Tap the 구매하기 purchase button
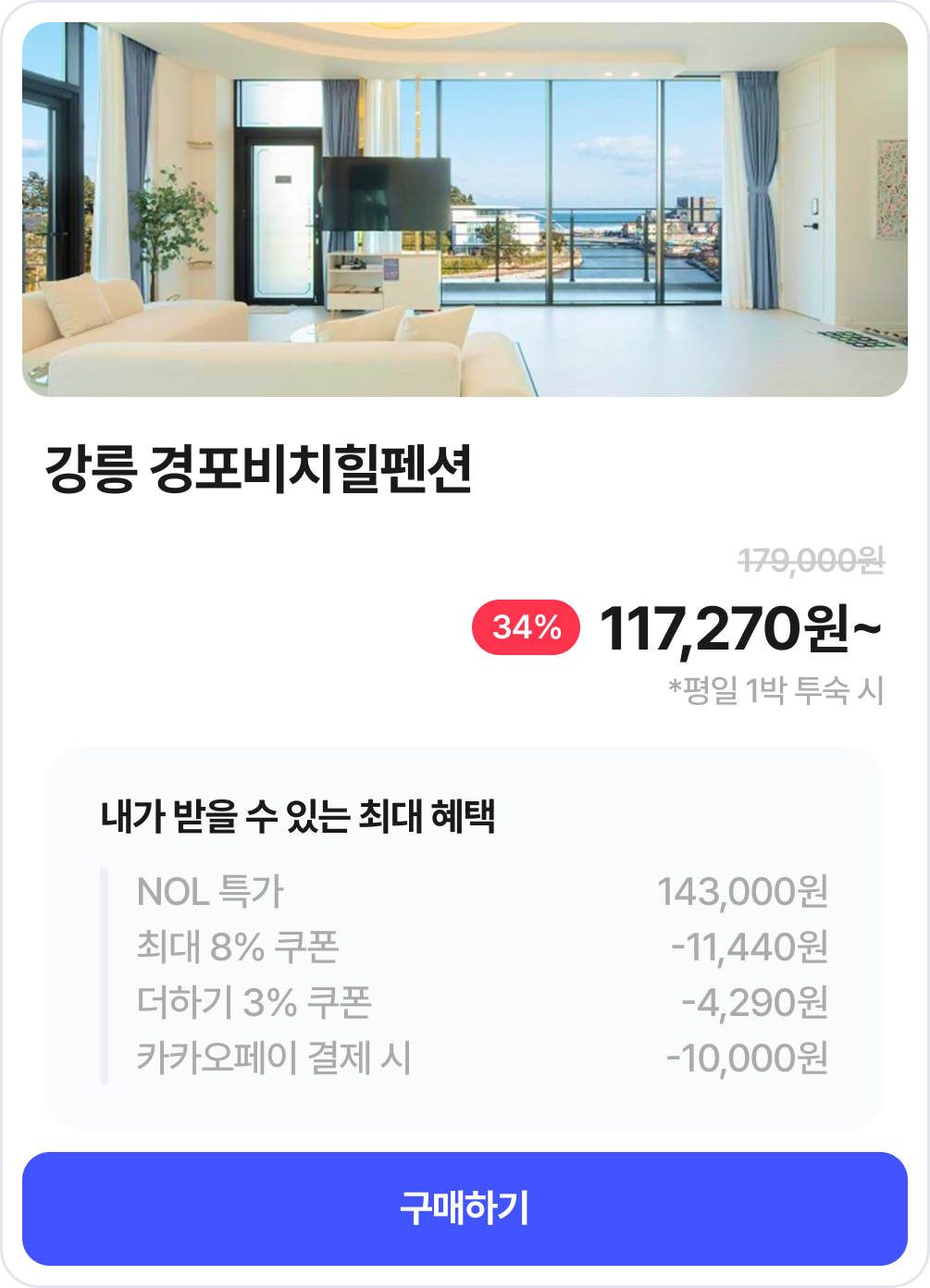 point(465,1208)
